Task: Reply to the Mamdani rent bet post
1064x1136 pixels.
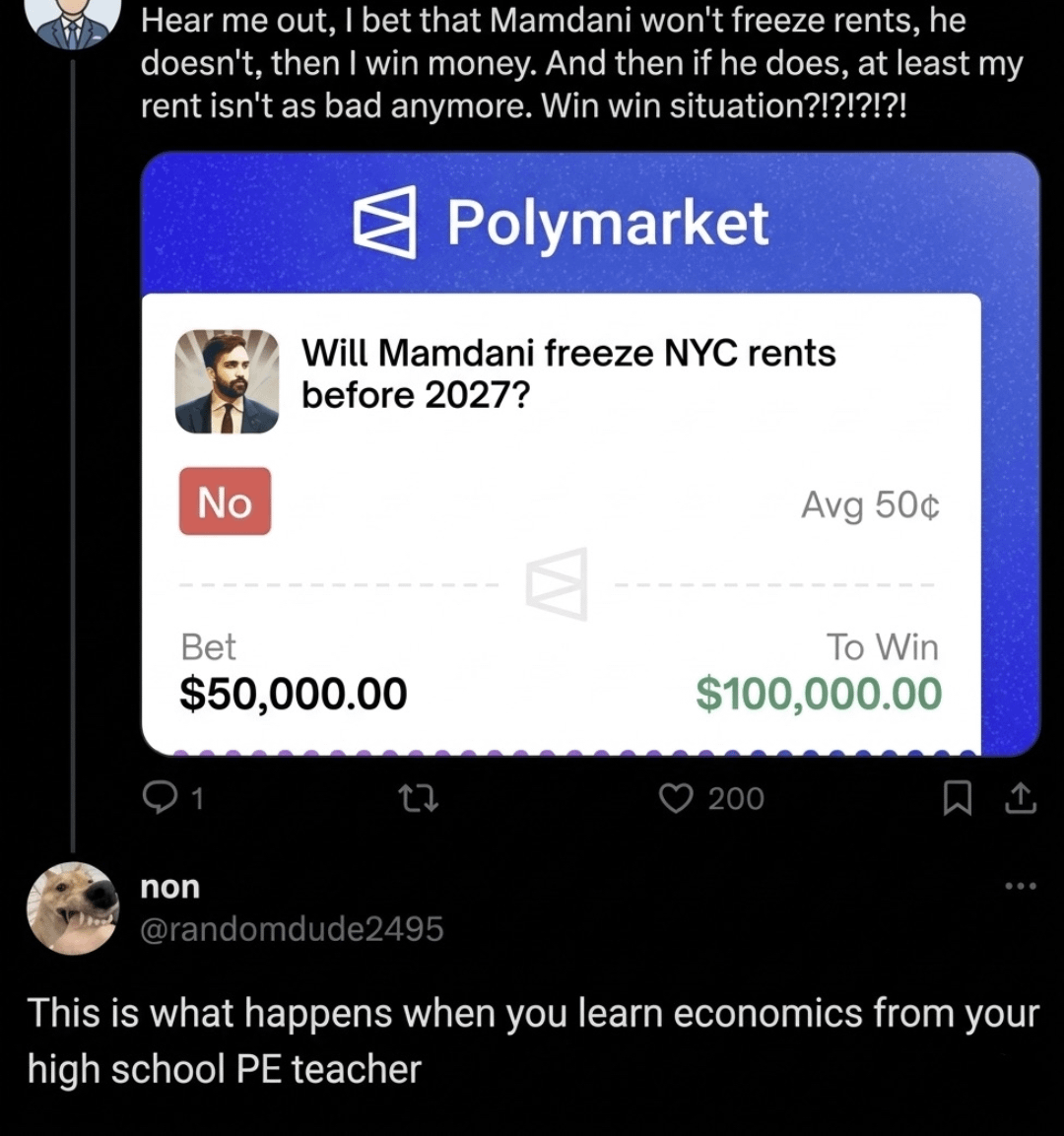Action: 159,798
